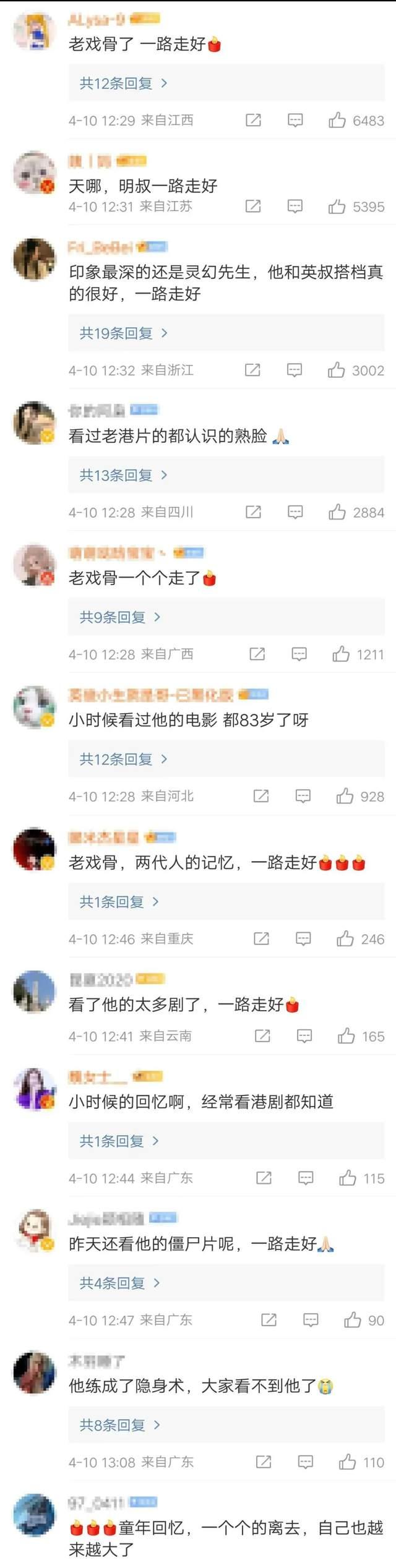Reply to comment '老戏骨一个个走了'
The image size is (396, 1568).
coord(299,654)
